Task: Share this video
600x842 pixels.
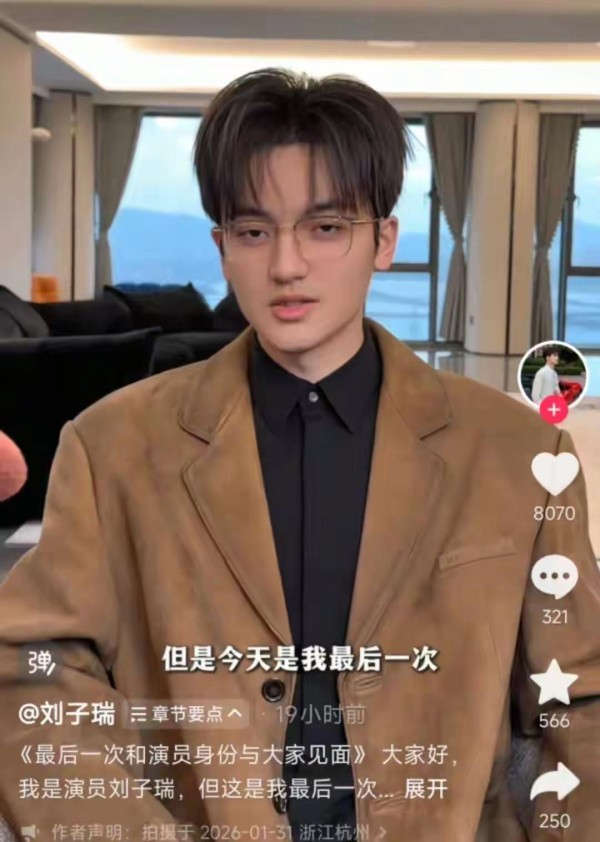Action: (x=554, y=783)
